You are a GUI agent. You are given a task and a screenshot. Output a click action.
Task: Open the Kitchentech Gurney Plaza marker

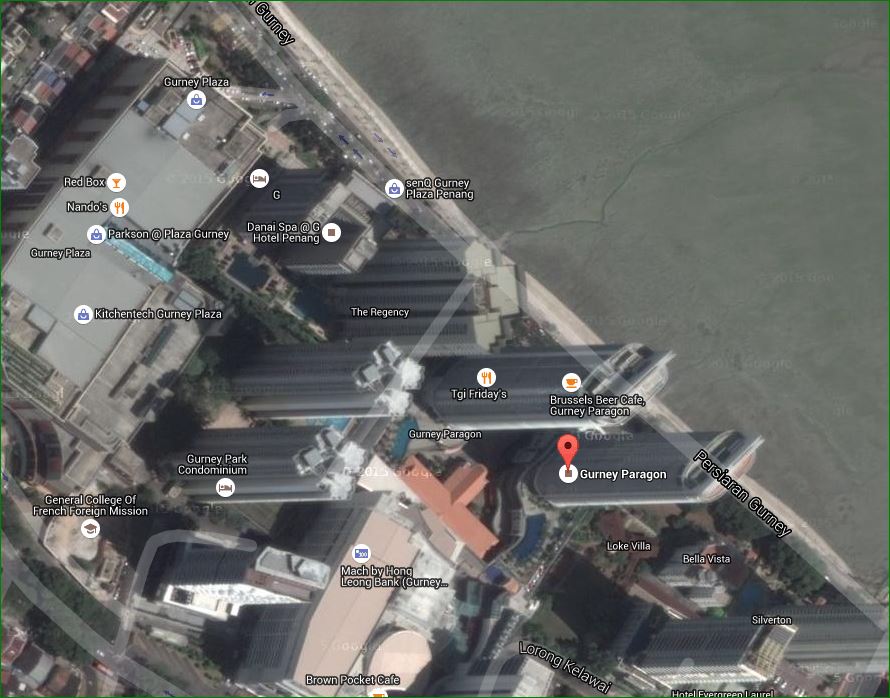[x=83, y=314]
